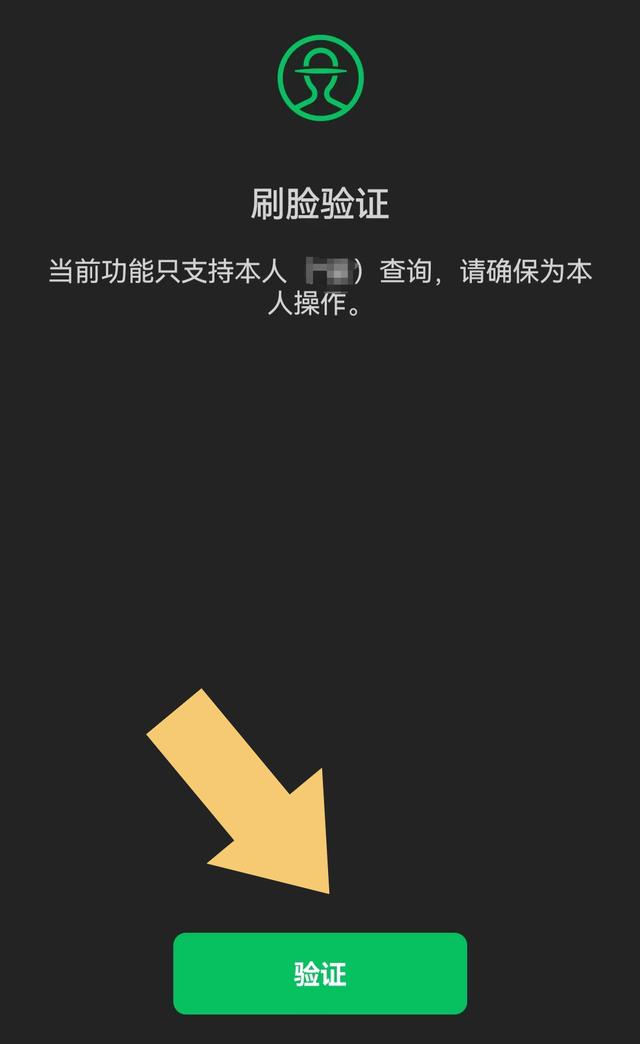
Task: Tap the green 验证 button
Action: pyautogui.click(x=320, y=973)
